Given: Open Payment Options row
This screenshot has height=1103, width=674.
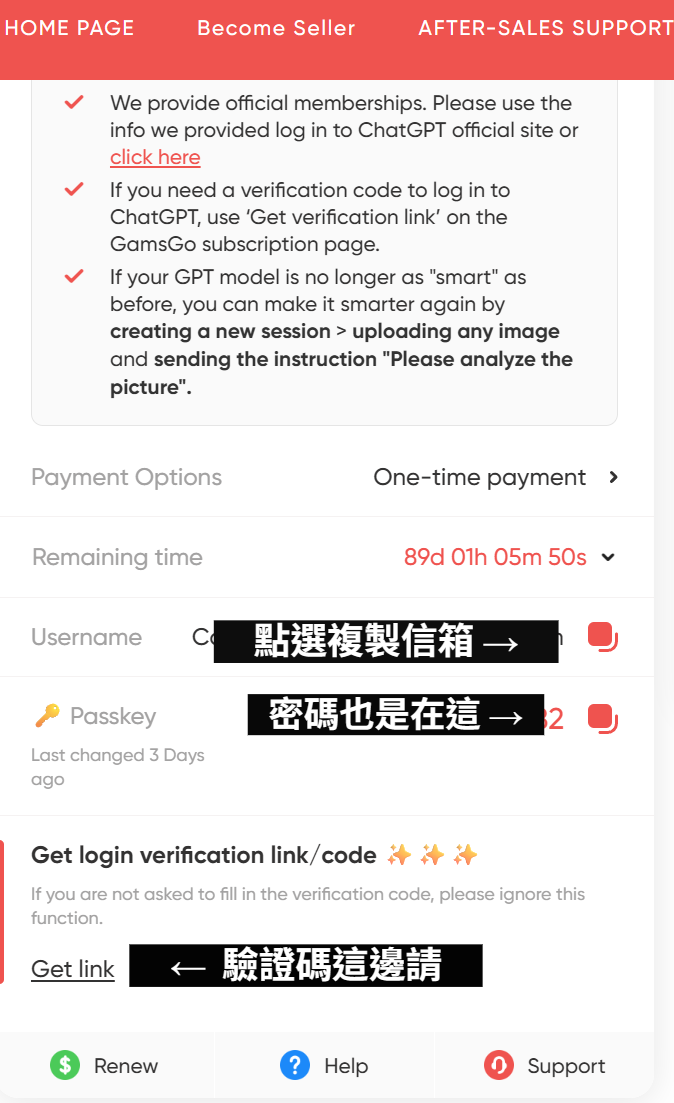Looking at the screenshot, I should tap(326, 477).
